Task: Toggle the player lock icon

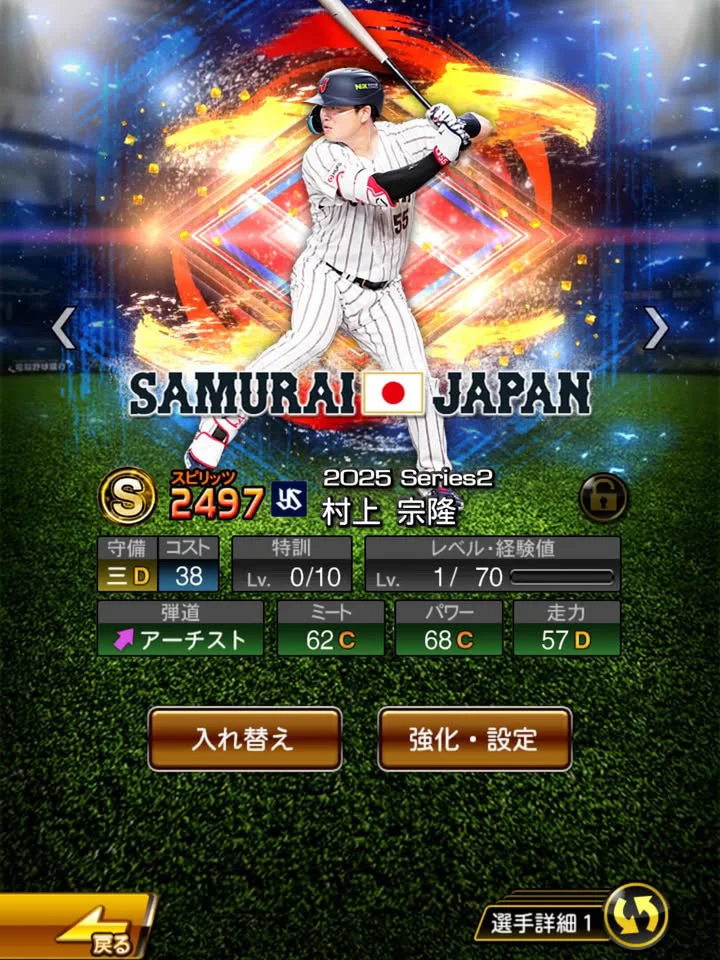Action: [604, 497]
